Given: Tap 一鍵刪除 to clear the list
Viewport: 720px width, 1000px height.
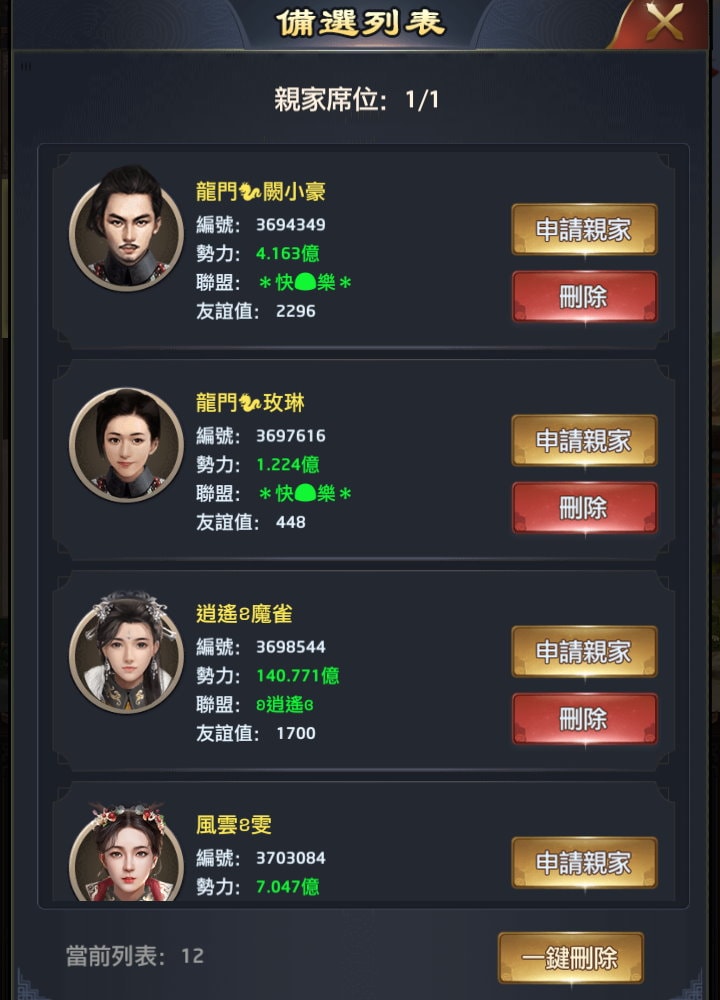Looking at the screenshot, I should click(570, 959).
